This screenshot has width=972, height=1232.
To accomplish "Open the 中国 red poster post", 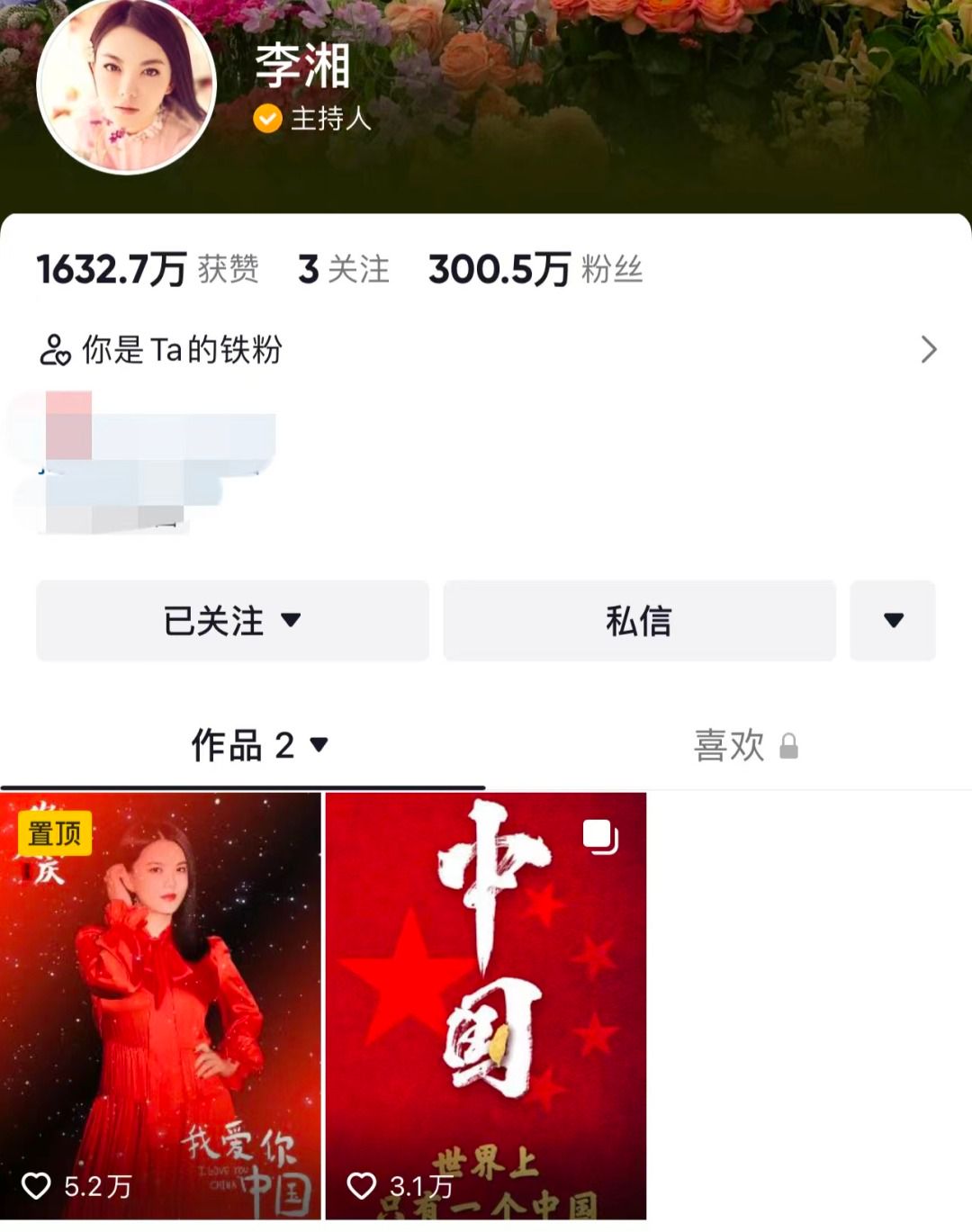I will pos(486,1005).
